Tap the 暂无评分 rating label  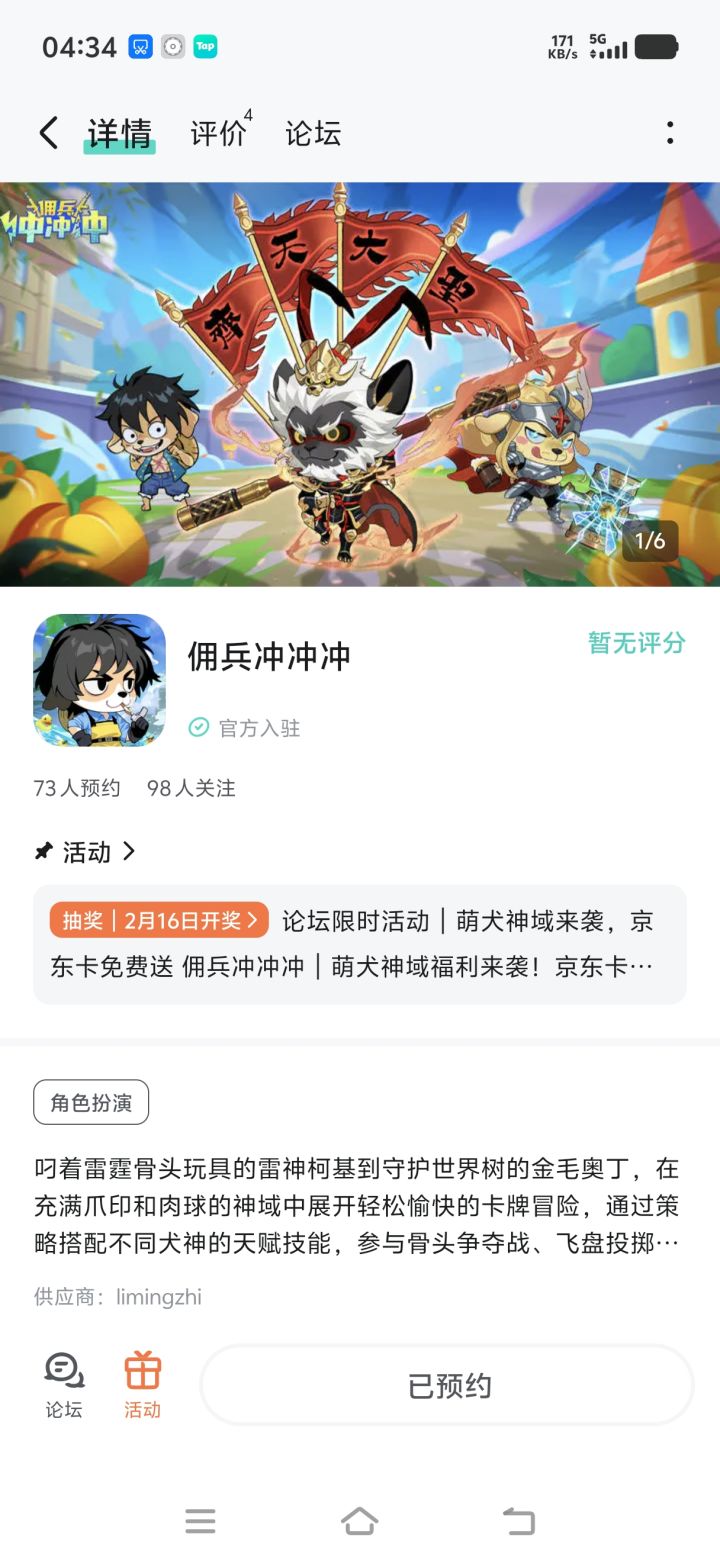pos(635,643)
